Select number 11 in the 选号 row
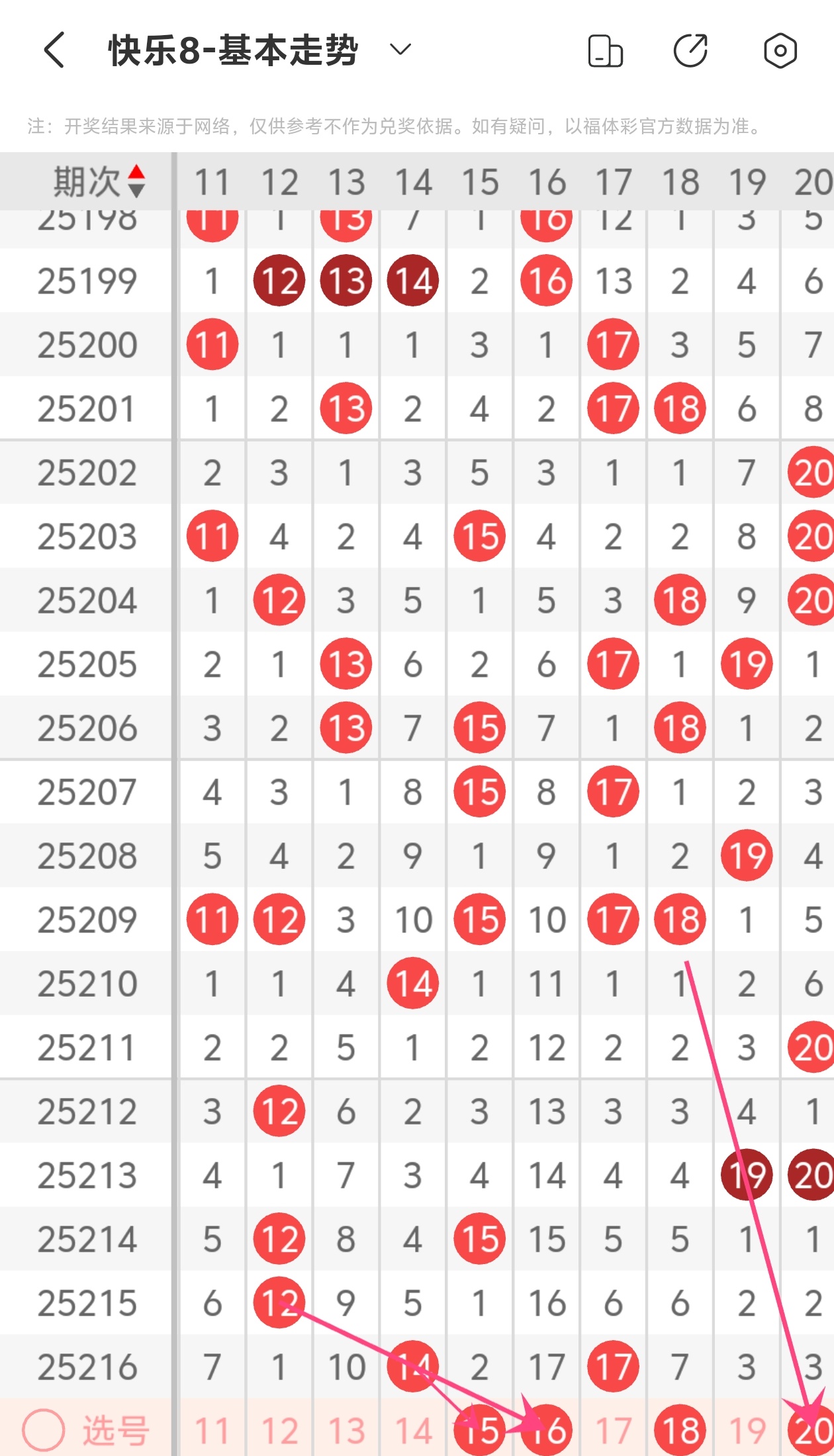Viewport: 834px width, 1456px height. [x=212, y=1431]
